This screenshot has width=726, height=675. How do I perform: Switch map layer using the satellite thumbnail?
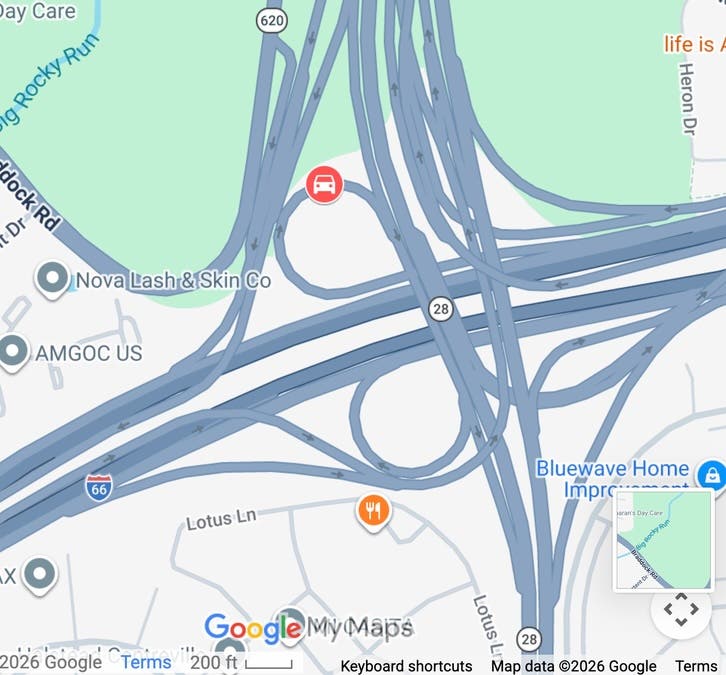663,541
